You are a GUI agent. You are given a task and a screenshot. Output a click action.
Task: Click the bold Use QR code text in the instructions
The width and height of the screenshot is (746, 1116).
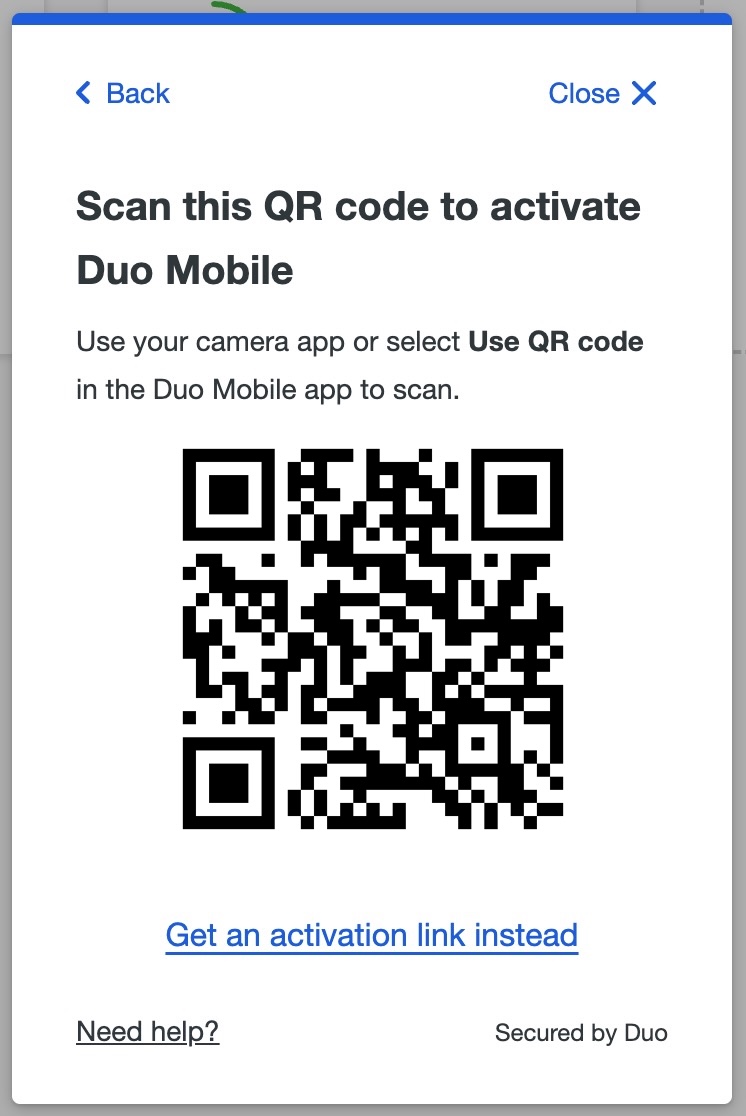click(x=556, y=341)
